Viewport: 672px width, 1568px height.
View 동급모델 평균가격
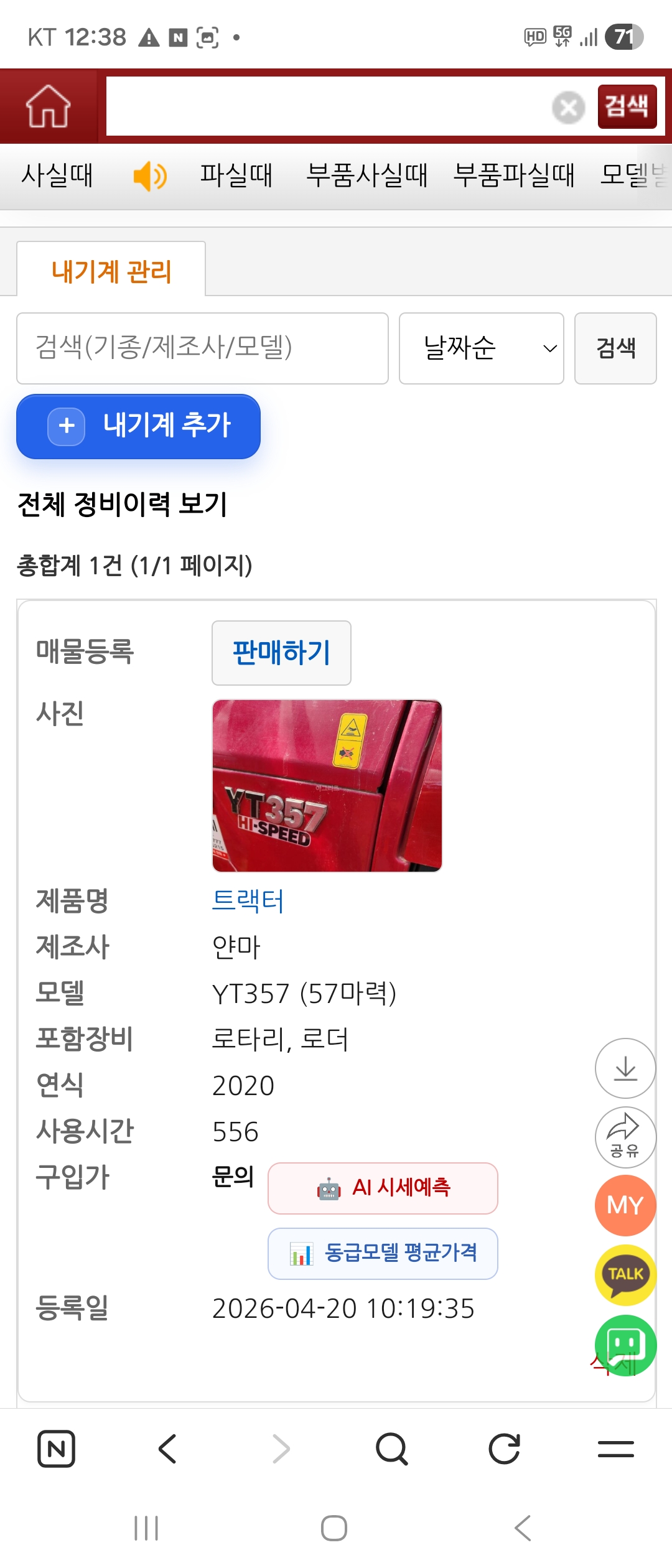click(383, 1253)
